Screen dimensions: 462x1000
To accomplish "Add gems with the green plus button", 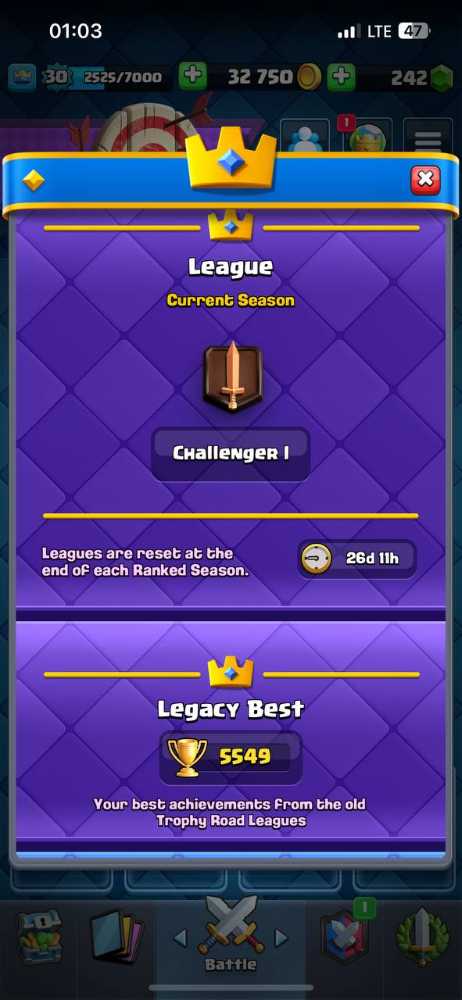I will pyautogui.click(x=341, y=77).
